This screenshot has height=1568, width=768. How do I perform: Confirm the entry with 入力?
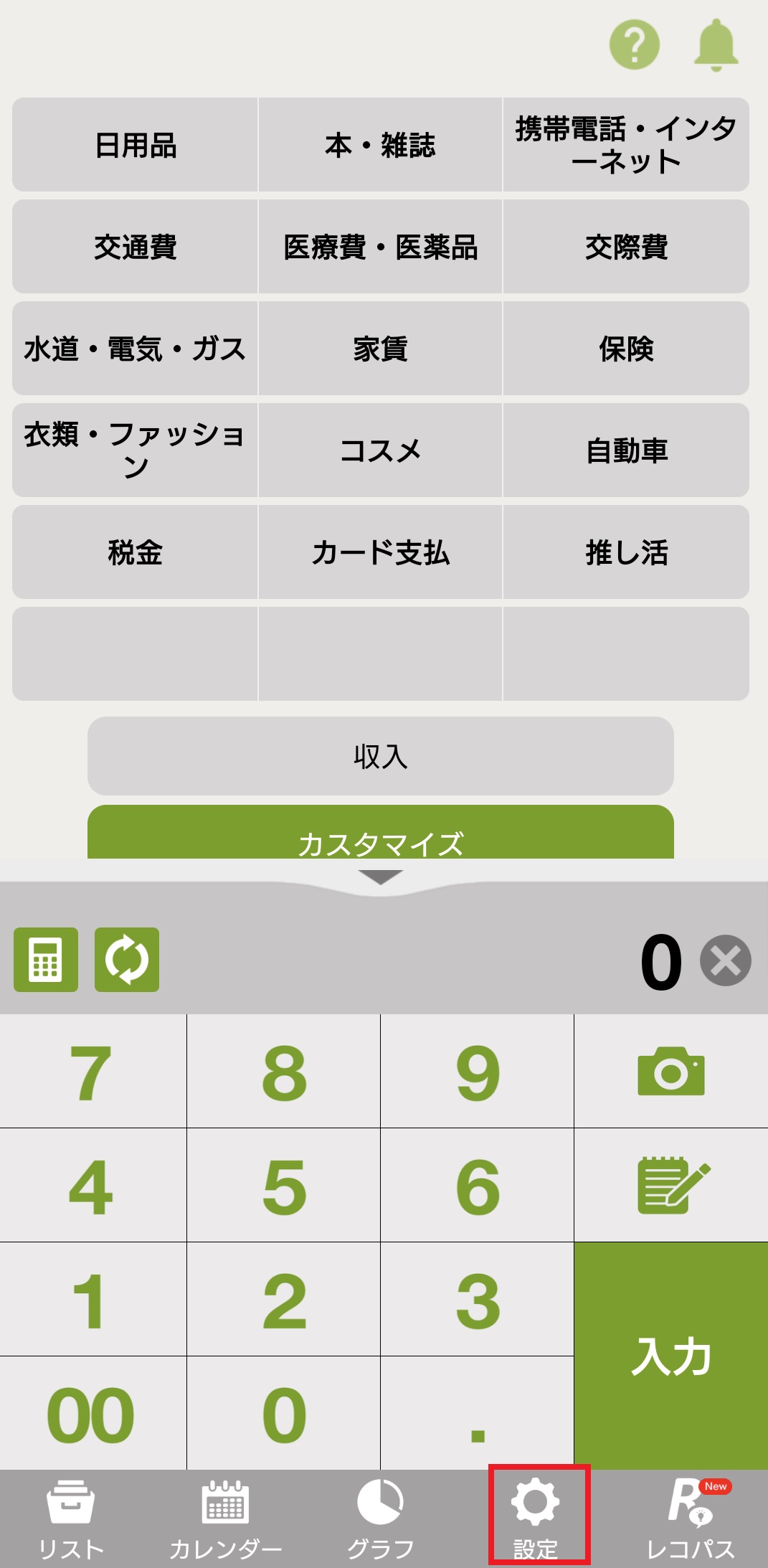[670, 1356]
